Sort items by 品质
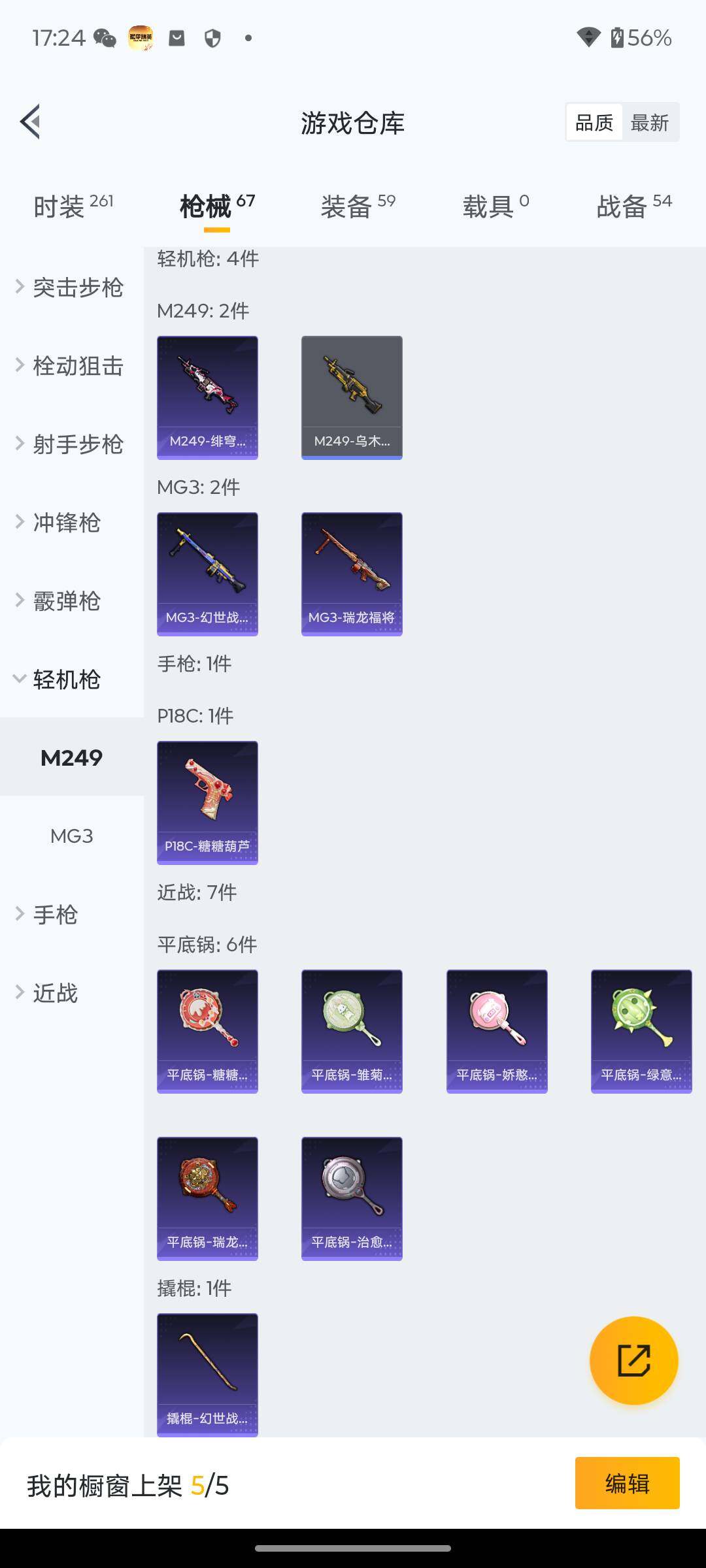Viewport: 706px width, 1568px height. [594, 122]
